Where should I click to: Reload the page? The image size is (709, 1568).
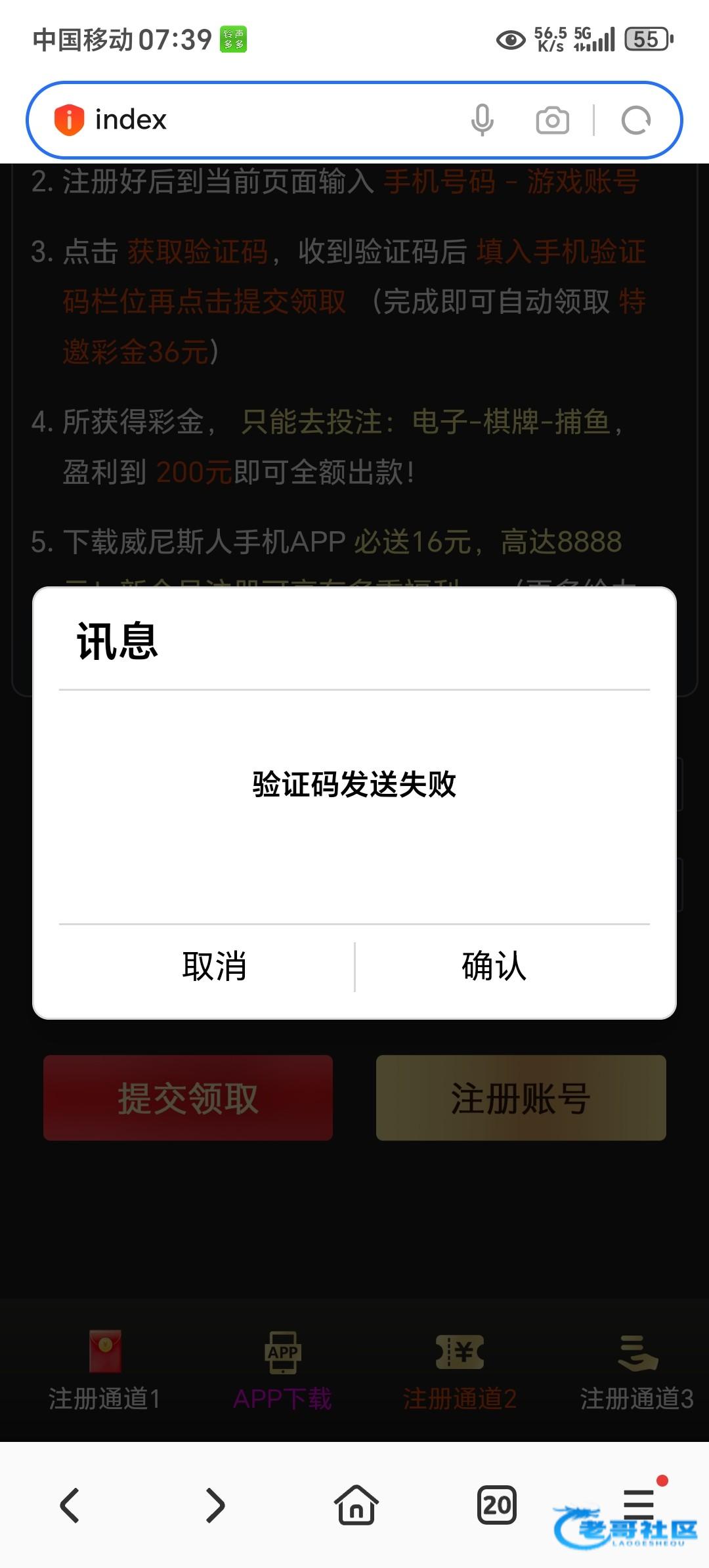coord(635,120)
